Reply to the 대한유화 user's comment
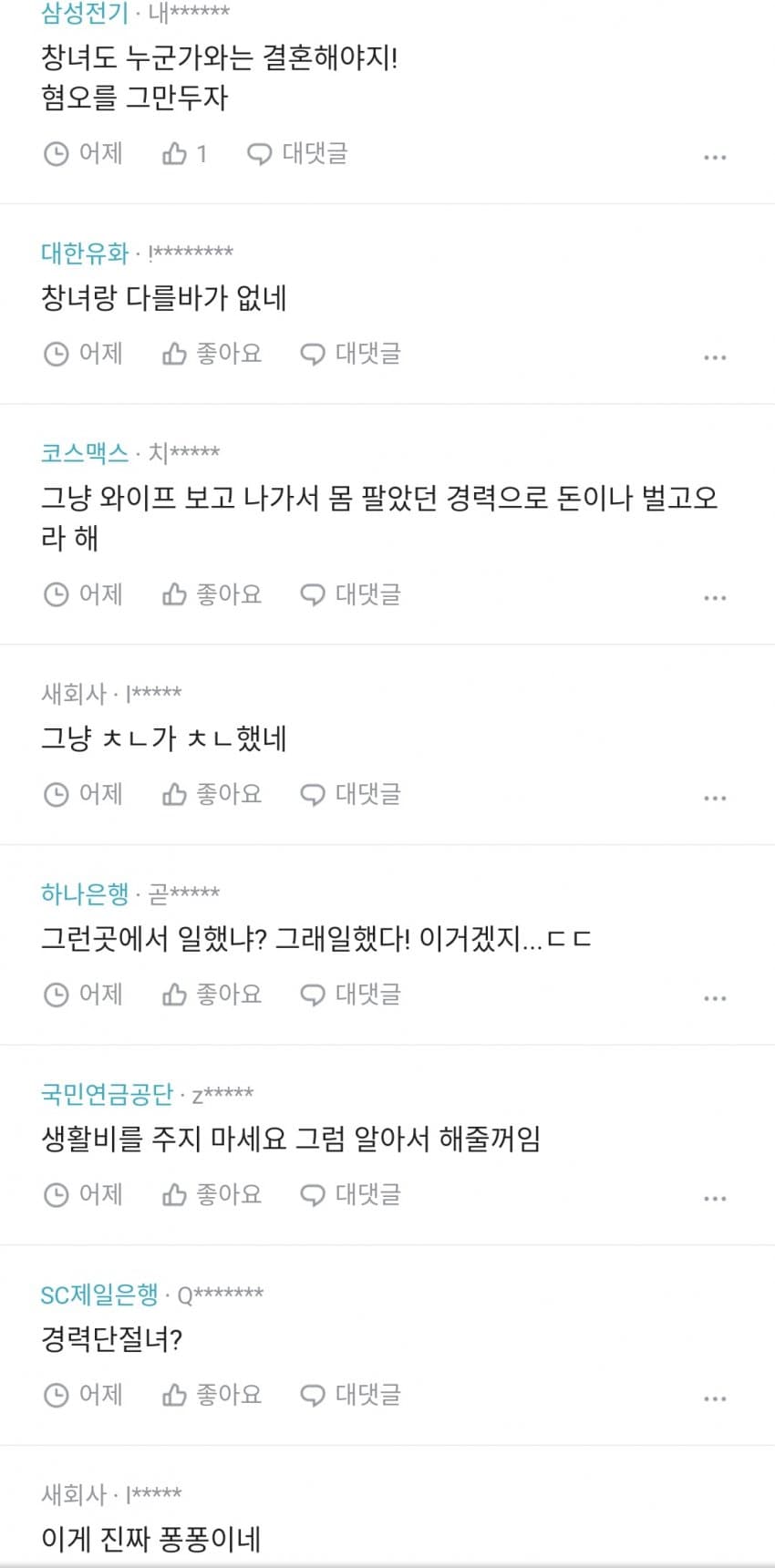Image resolution: width=775 pixels, height=1568 pixels. coord(351,354)
